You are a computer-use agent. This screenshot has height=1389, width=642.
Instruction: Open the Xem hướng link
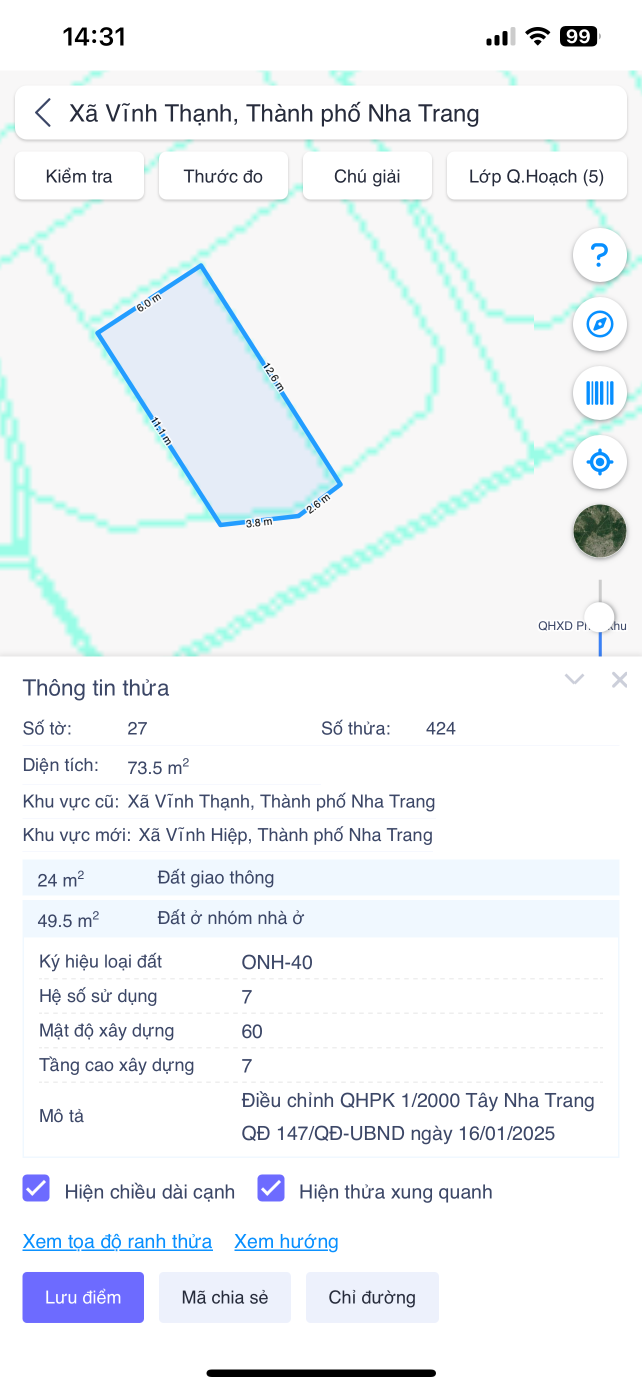[x=286, y=1242]
